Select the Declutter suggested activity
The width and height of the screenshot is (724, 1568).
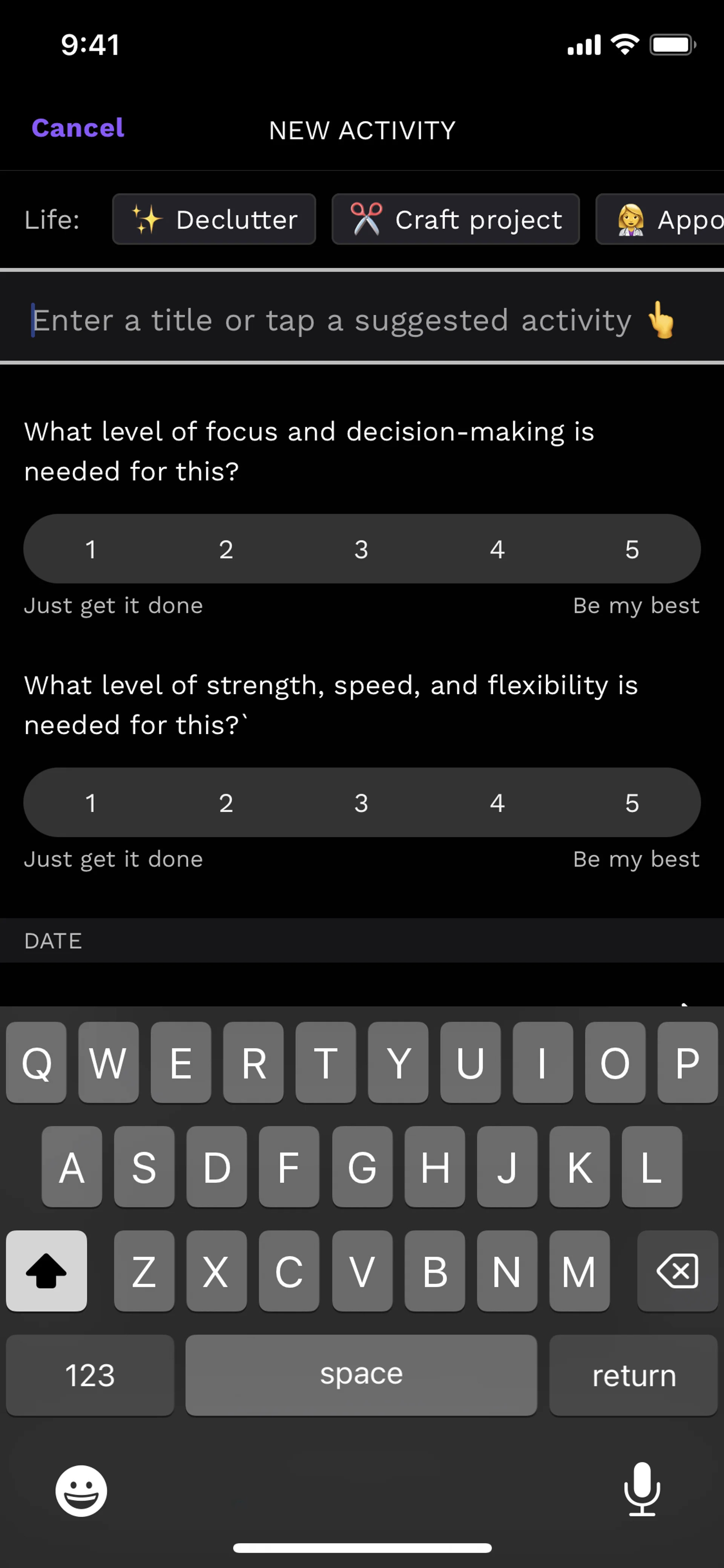pyautogui.click(x=214, y=220)
